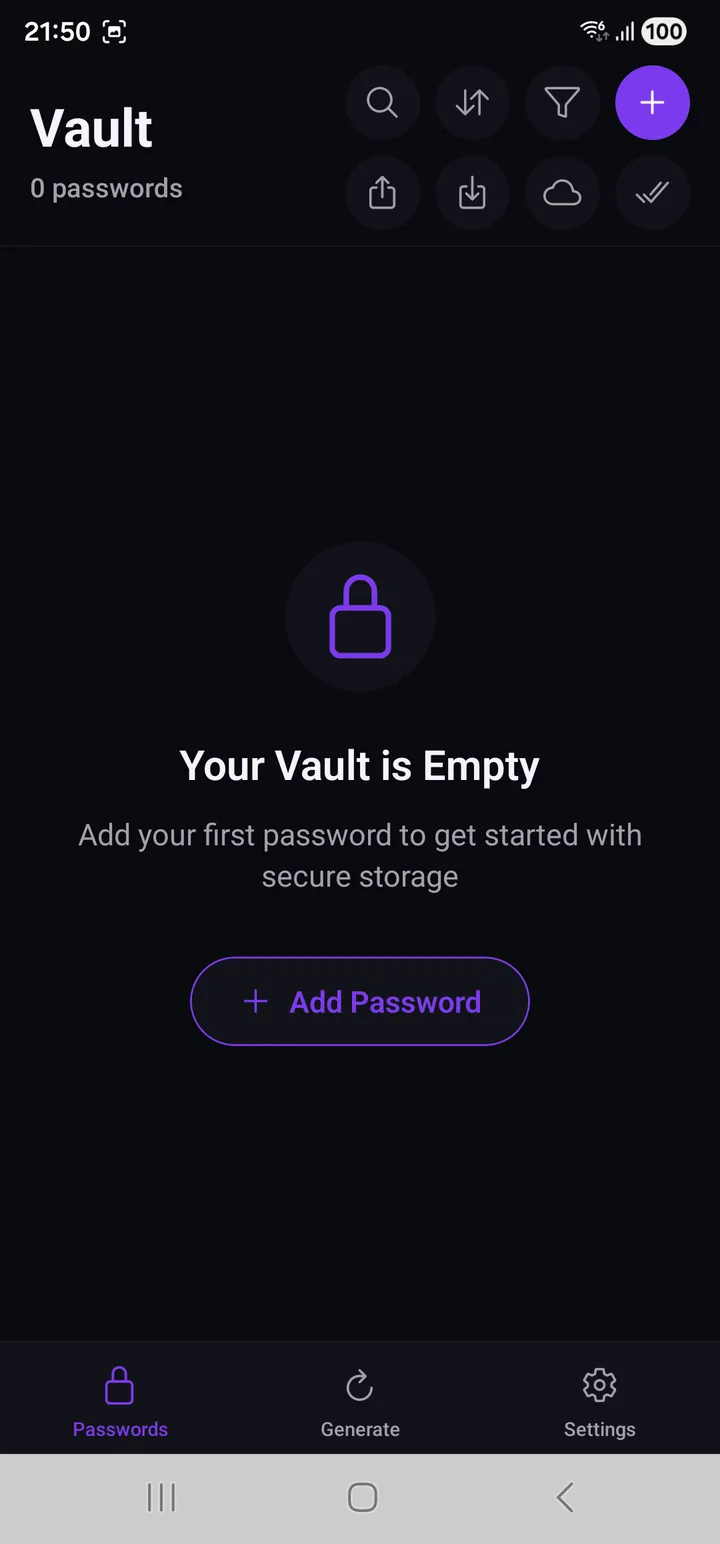Tap the export share icon
Screen dimensions: 720x1544
[382, 192]
